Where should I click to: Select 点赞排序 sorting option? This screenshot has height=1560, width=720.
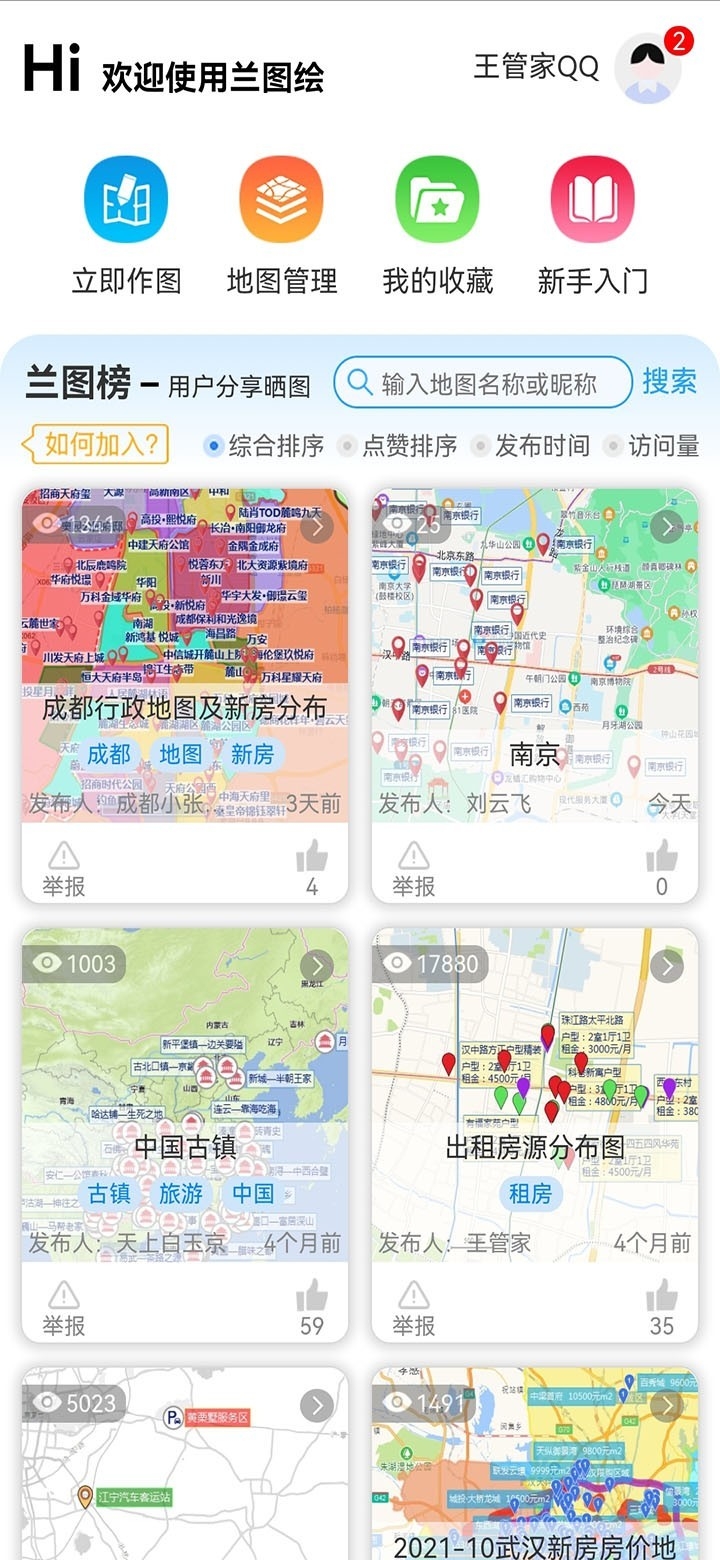click(x=397, y=446)
